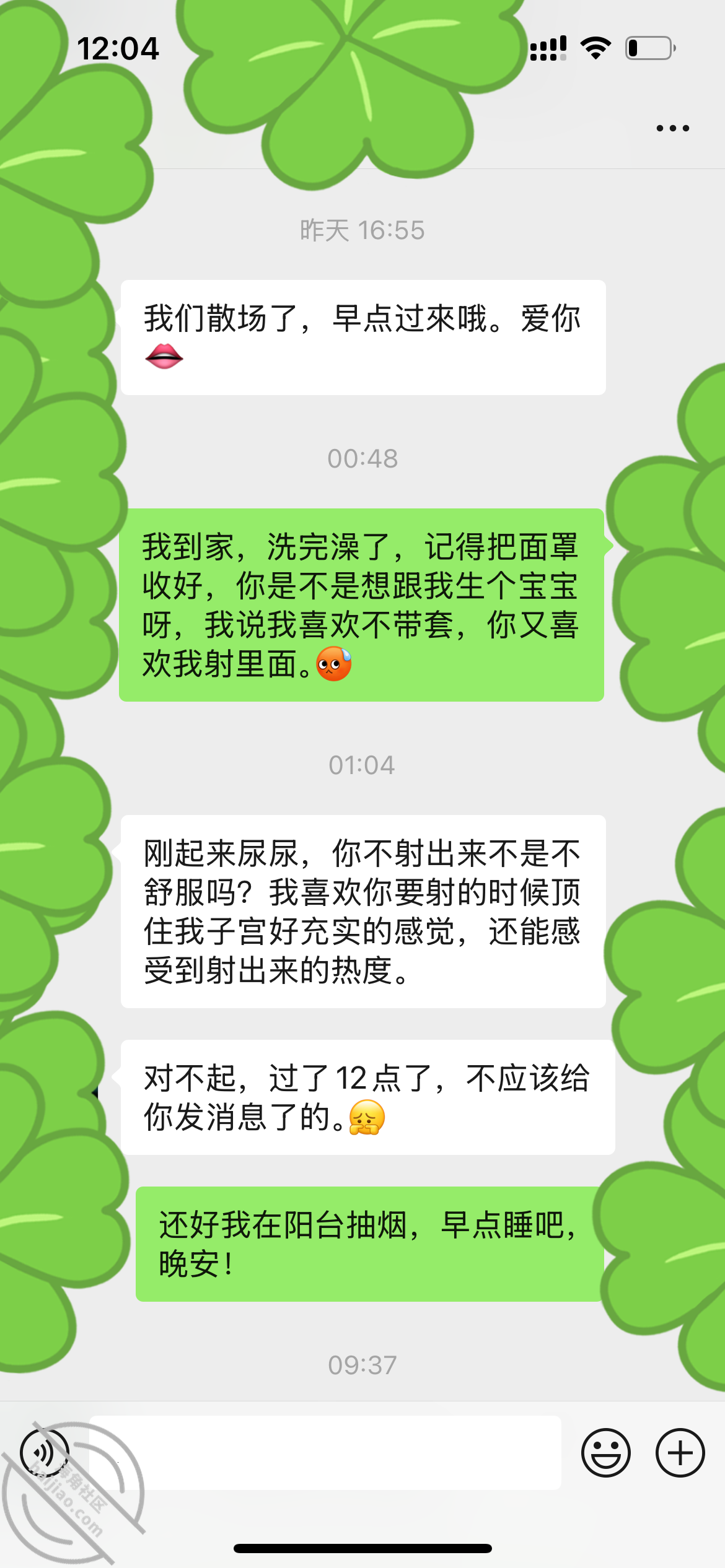Tap the timestamp 昨天 16:55

click(362, 229)
